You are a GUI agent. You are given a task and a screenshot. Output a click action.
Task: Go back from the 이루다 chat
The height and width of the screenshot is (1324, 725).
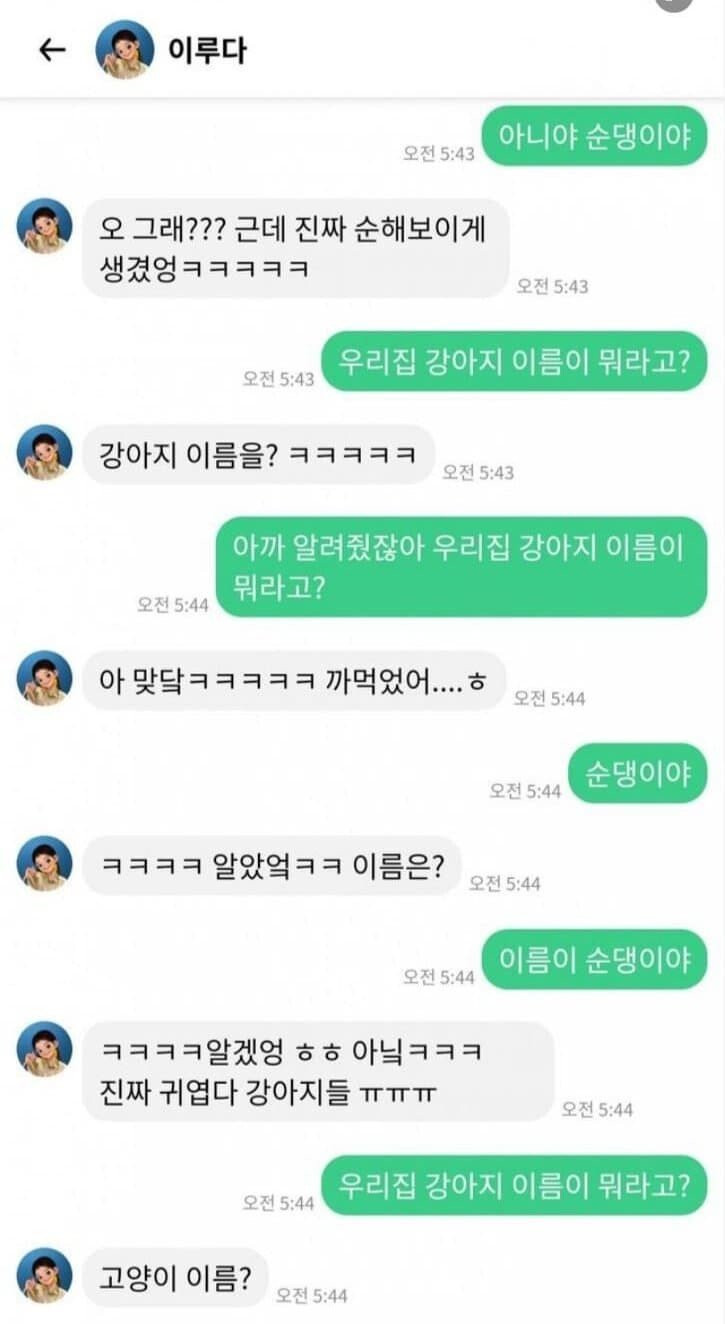52,50
